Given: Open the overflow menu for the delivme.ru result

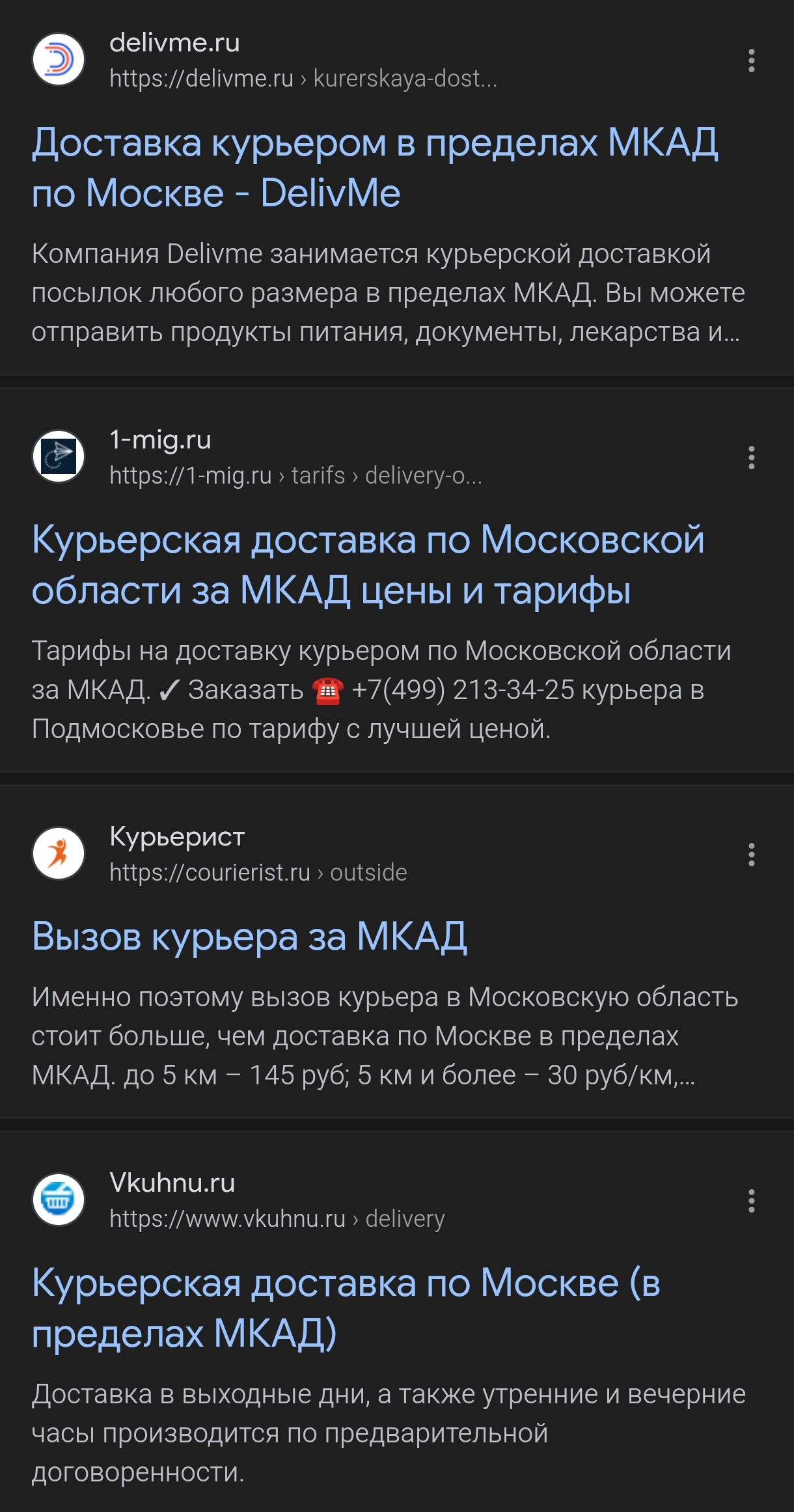Looking at the screenshot, I should tap(751, 61).
